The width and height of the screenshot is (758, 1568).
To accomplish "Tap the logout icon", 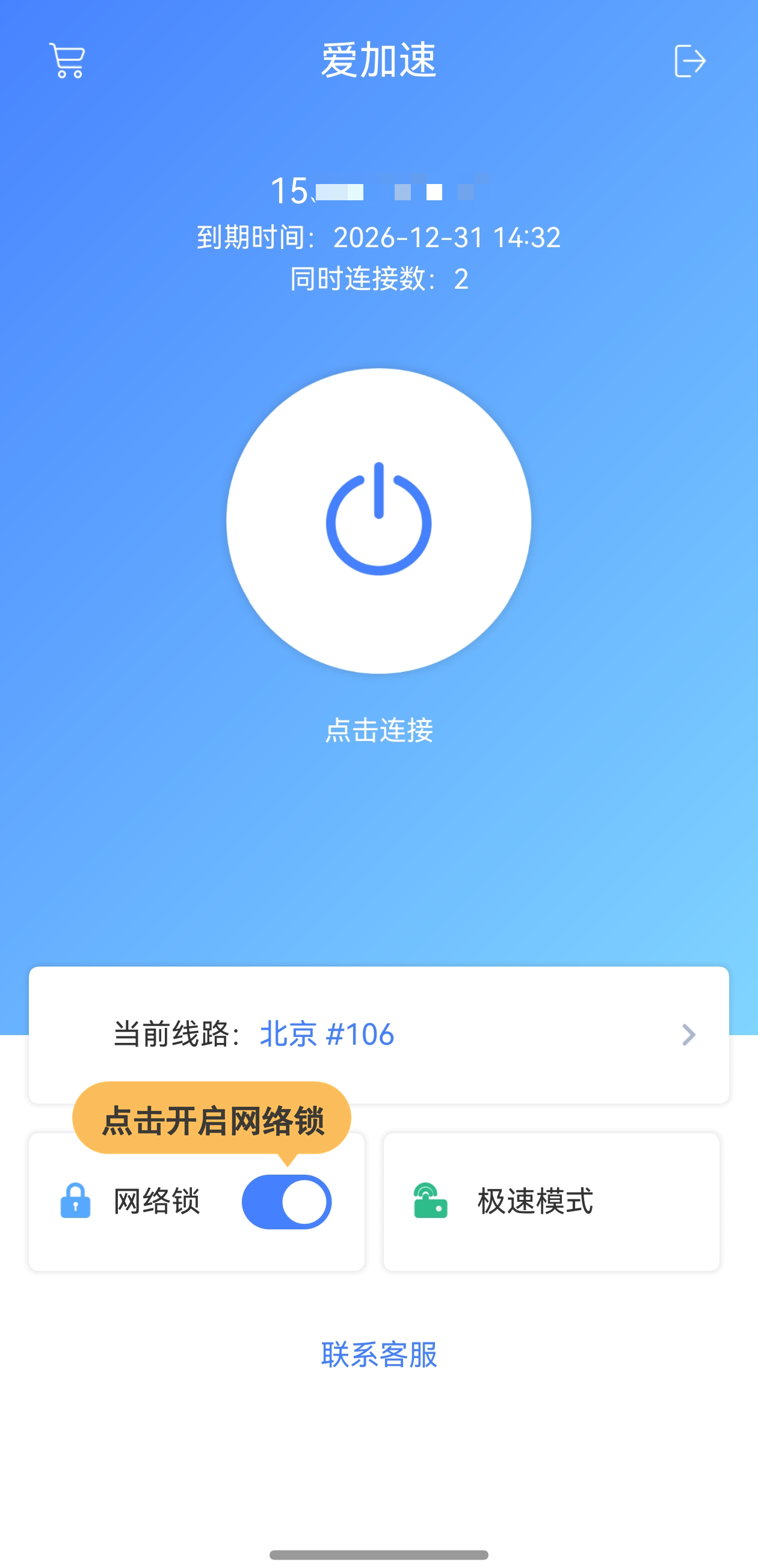I will coord(690,61).
